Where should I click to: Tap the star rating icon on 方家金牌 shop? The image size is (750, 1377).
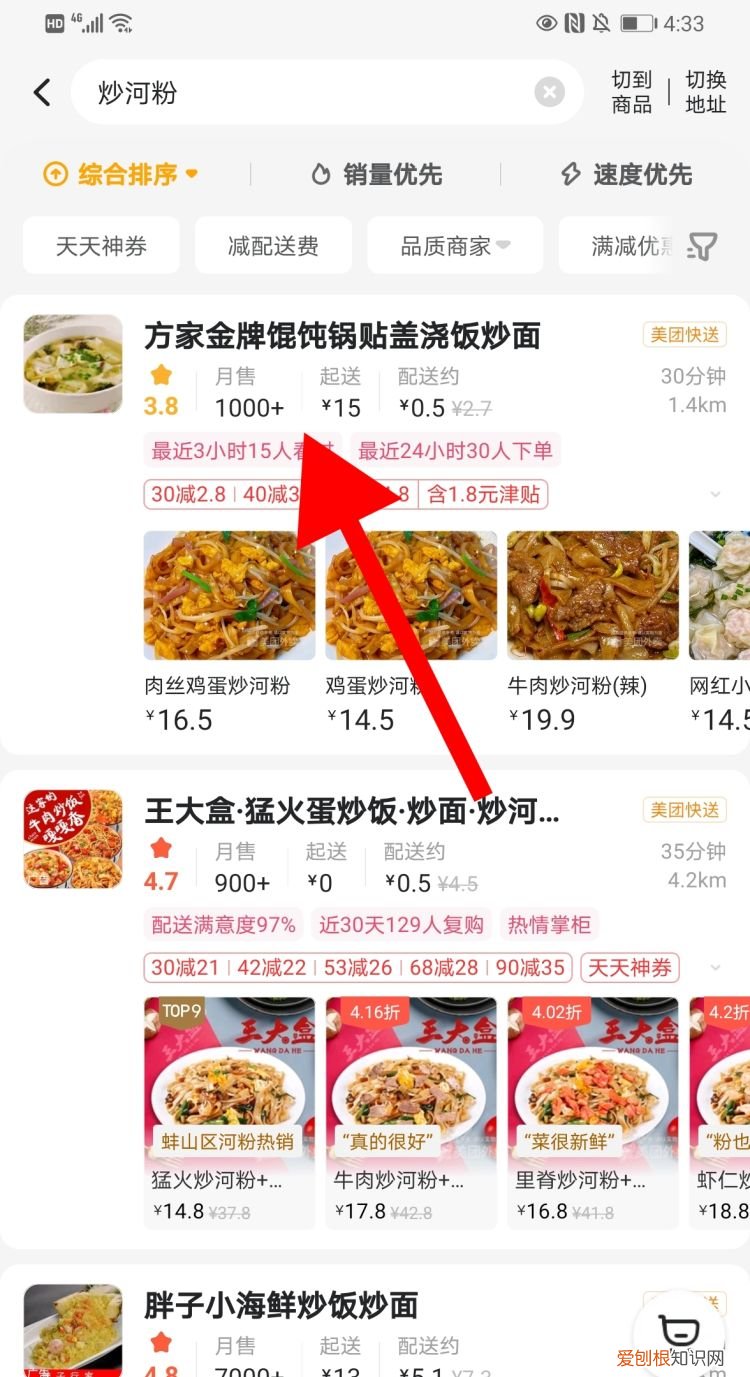[x=161, y=376]
